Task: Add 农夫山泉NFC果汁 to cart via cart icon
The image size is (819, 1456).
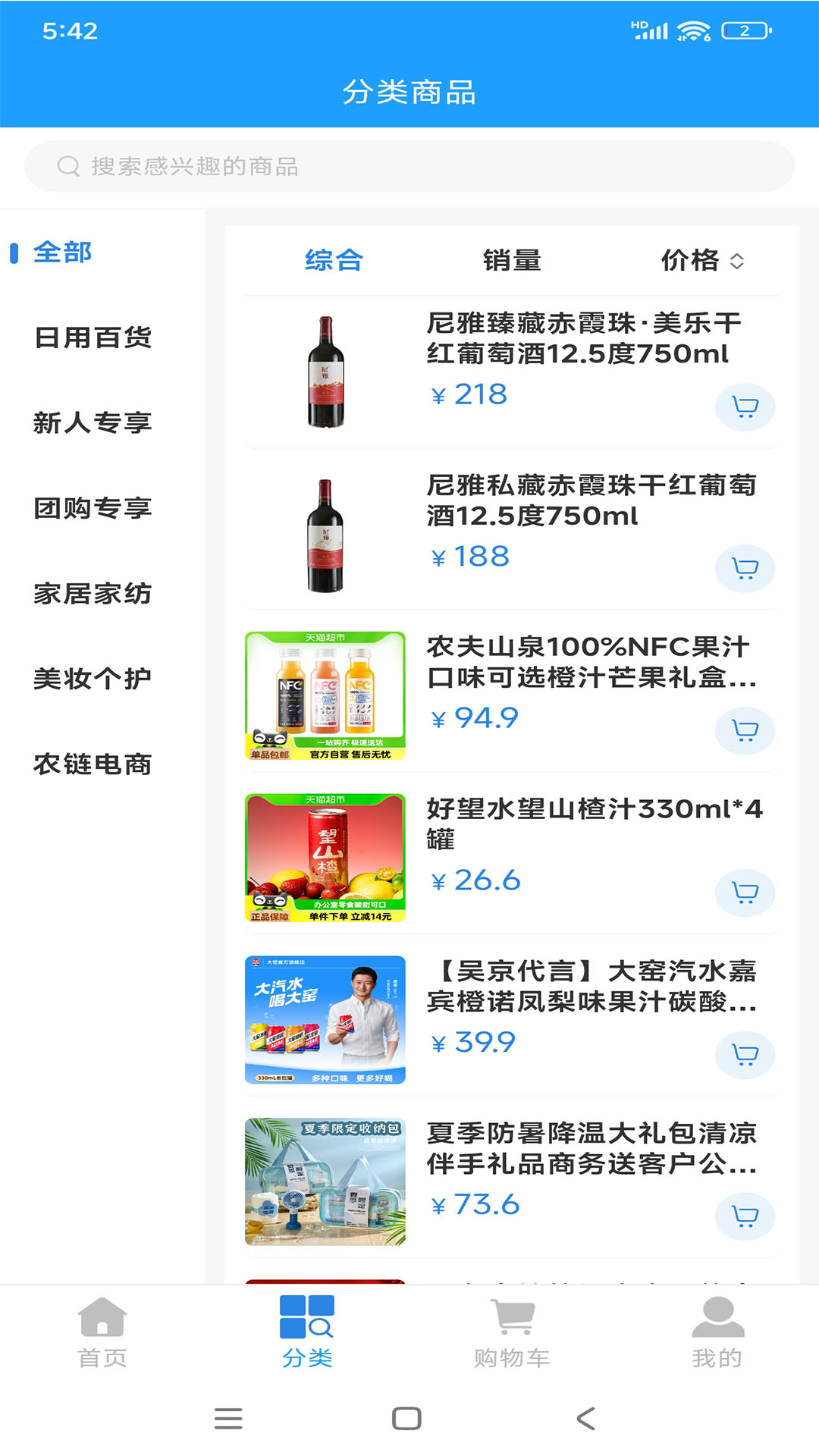Action: tap(745, 730)
